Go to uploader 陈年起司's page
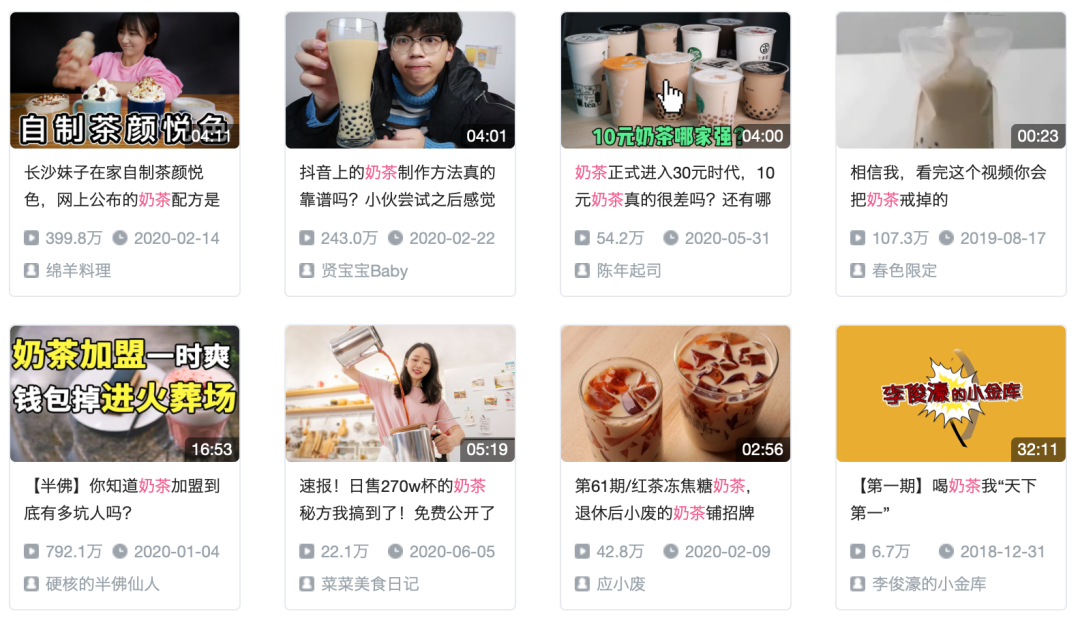This screenshot has height=620, width=1080. [628, 271]
